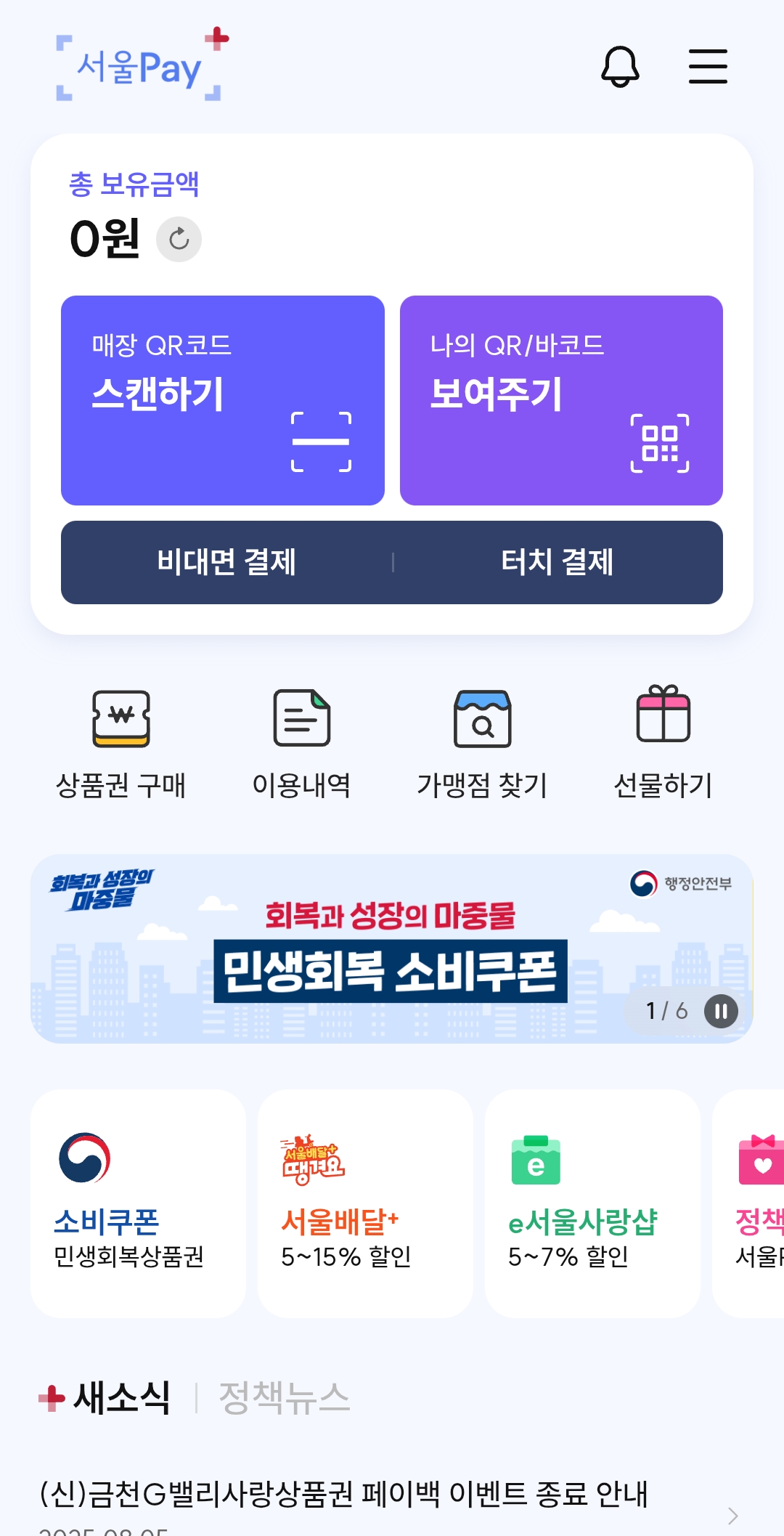Select the 가맹점 찾기 store search icon

point(483,741)
